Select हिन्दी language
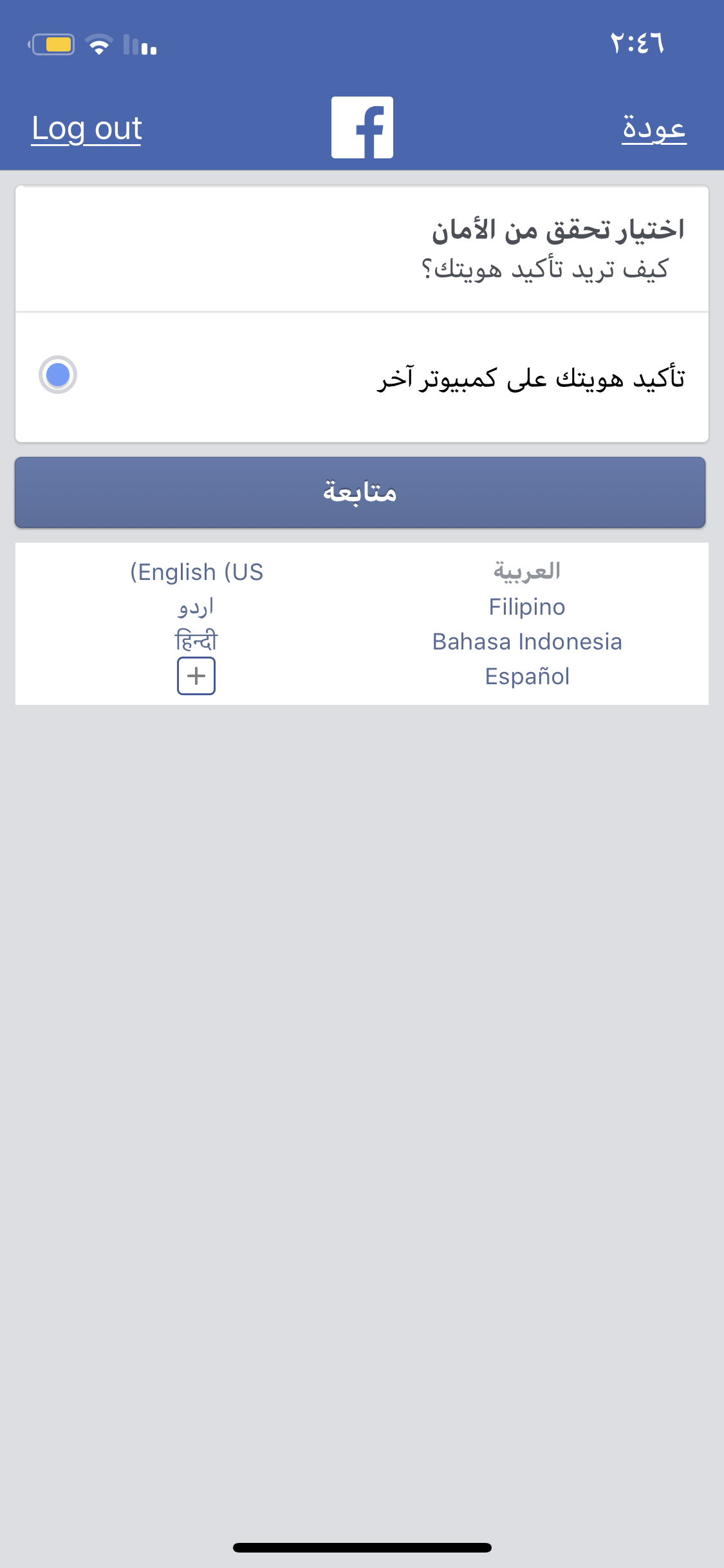724x1568 pixels. click(196, 641)
